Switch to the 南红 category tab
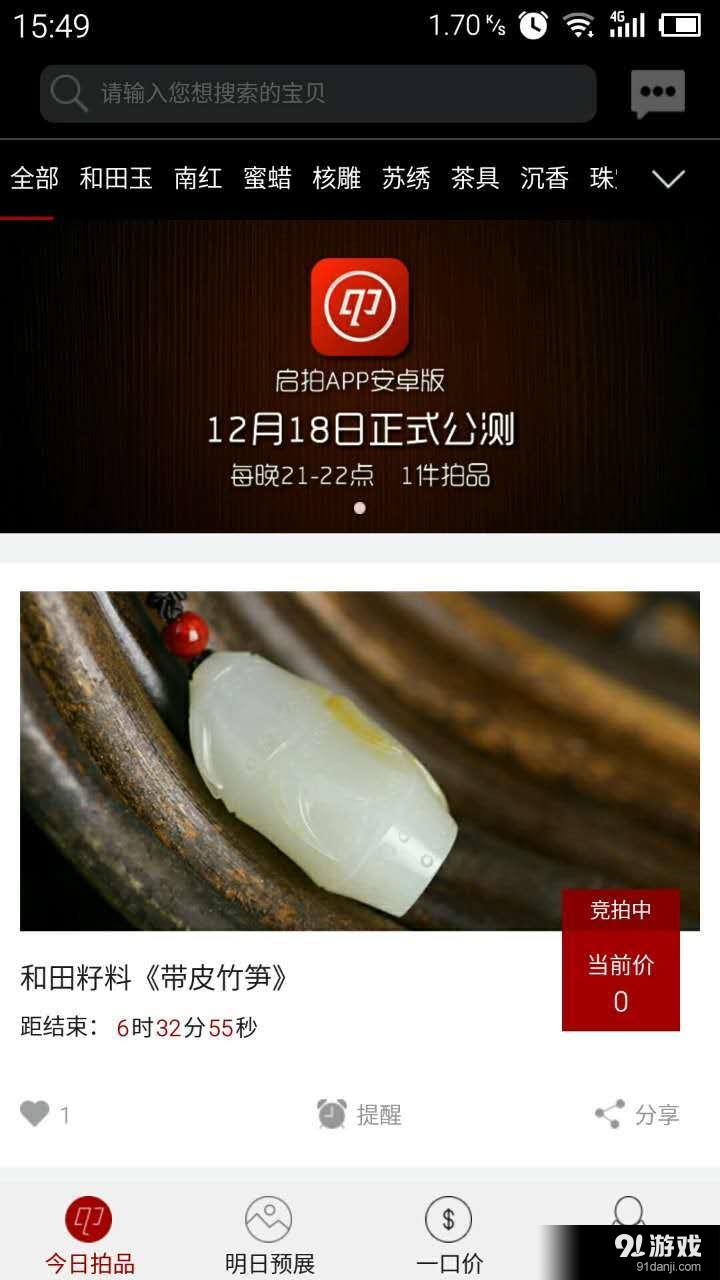Viewport: 720px width, 1280px height. coord(198,179)
